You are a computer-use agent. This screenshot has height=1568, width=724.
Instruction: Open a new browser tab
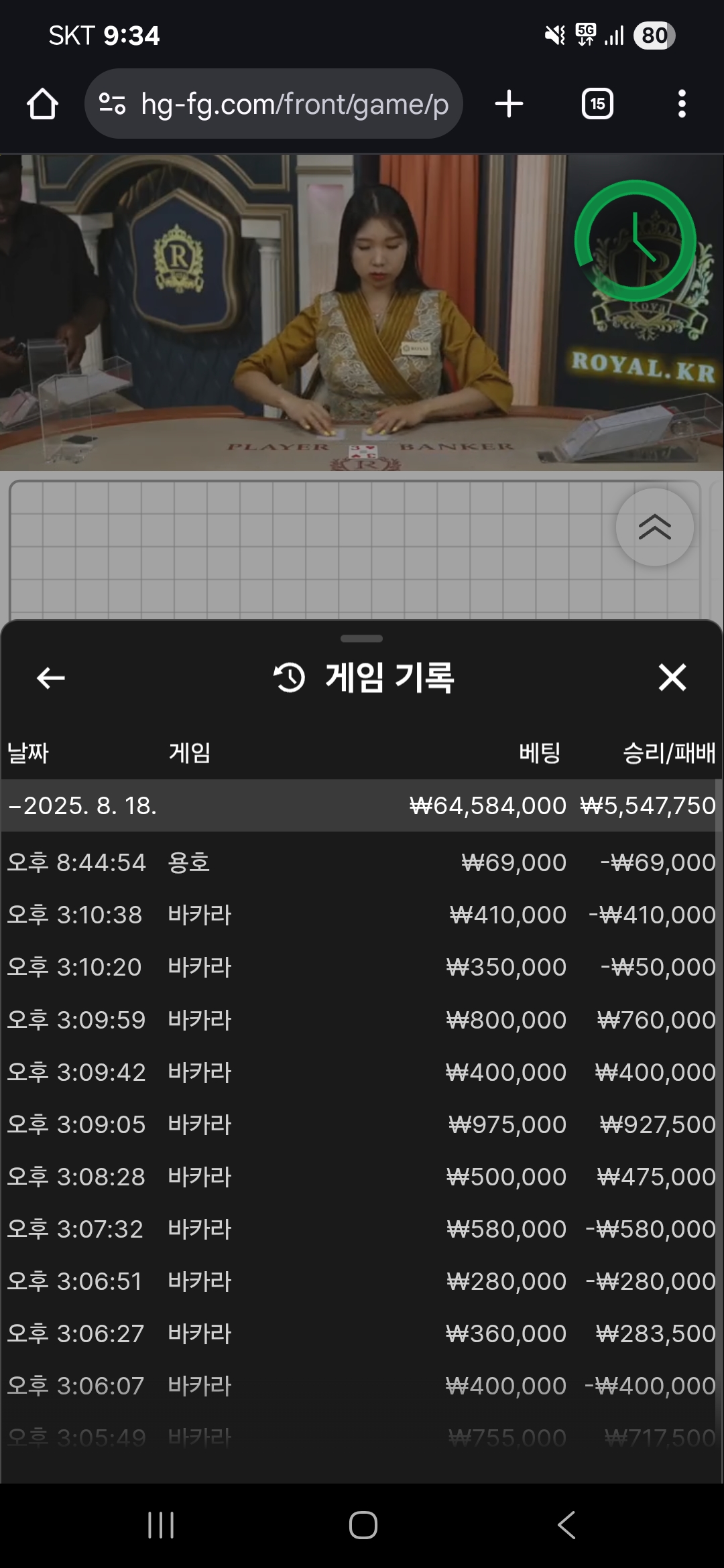[x=509, y=104]
